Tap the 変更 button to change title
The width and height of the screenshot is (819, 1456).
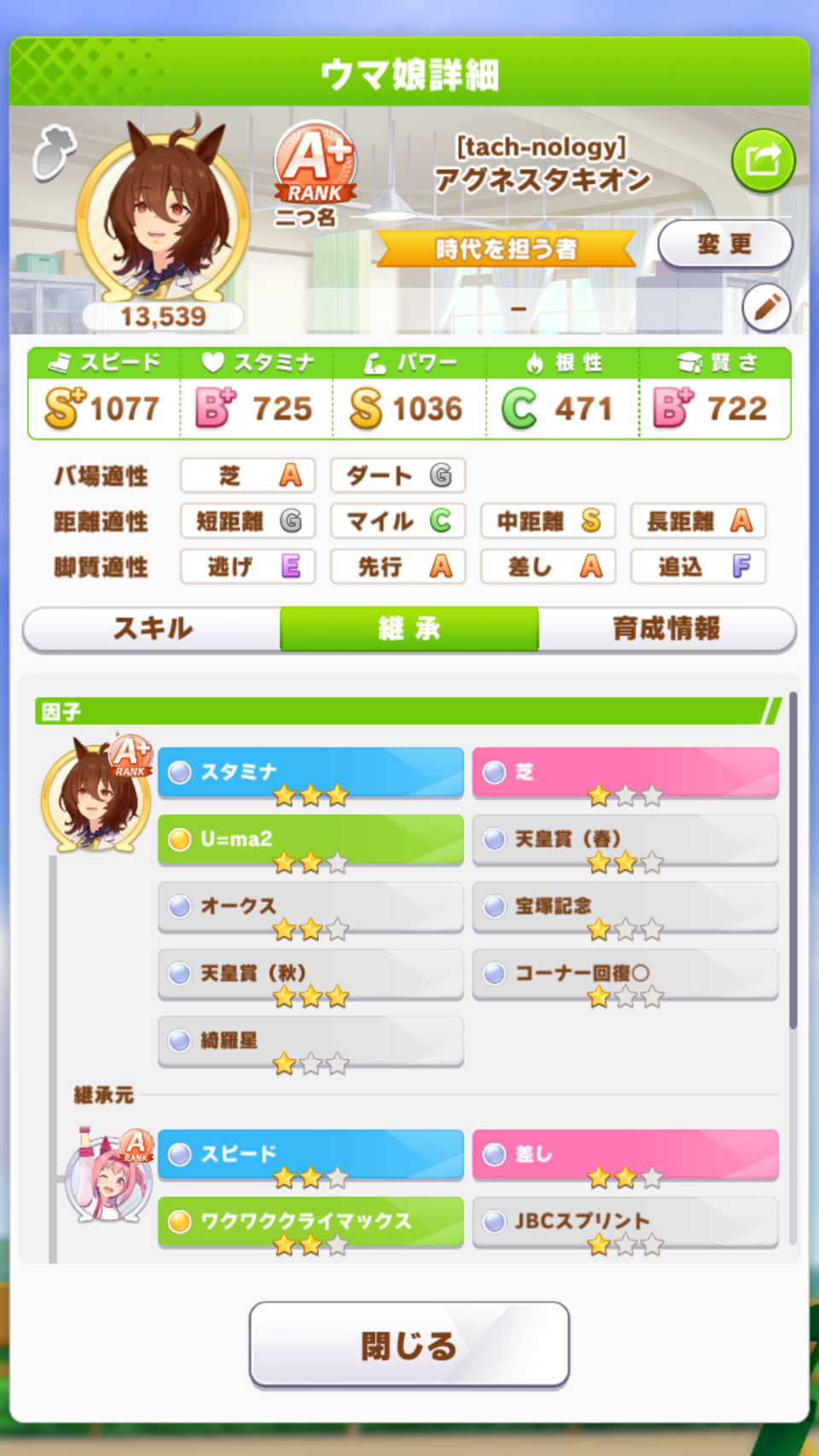pos(725,245)
